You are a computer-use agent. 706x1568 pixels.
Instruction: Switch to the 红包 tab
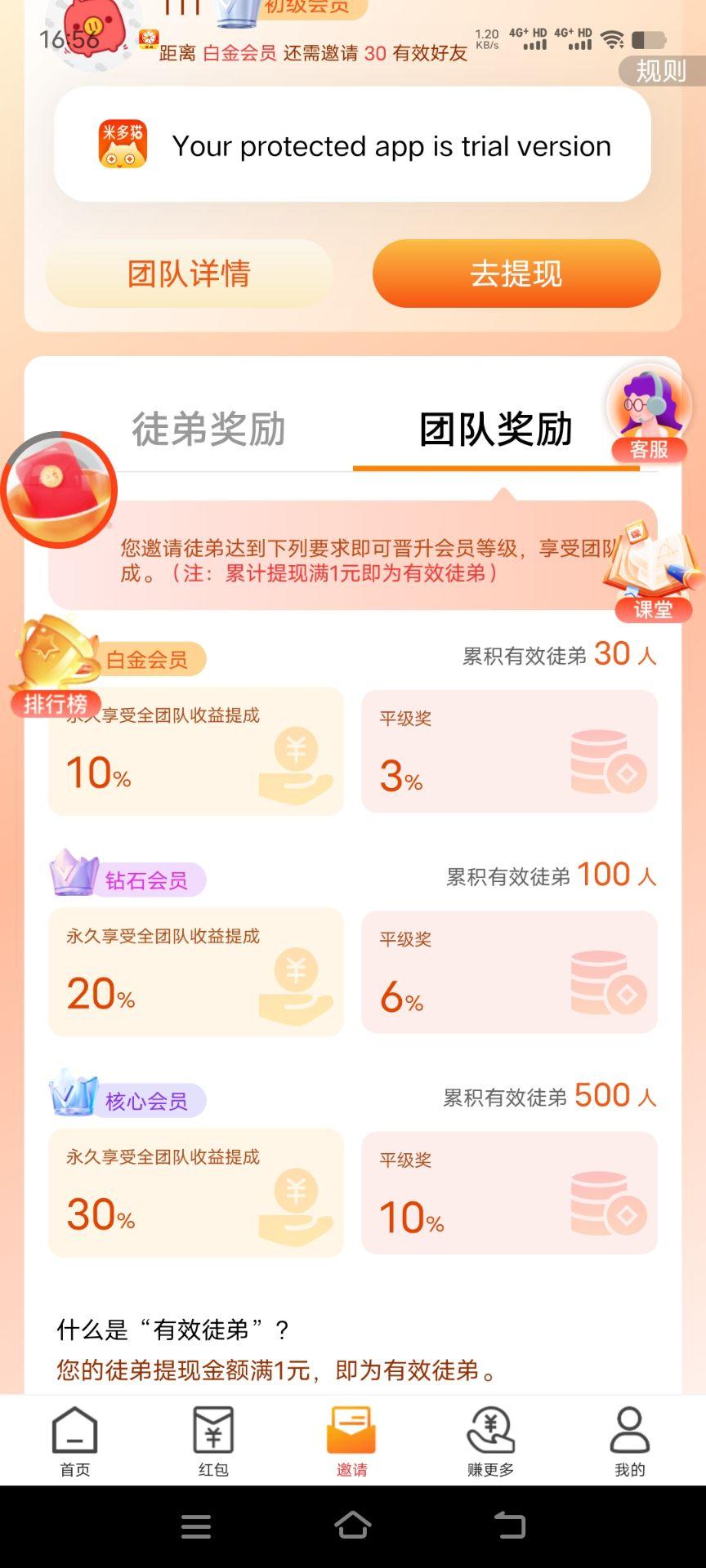coord(213,1441)
